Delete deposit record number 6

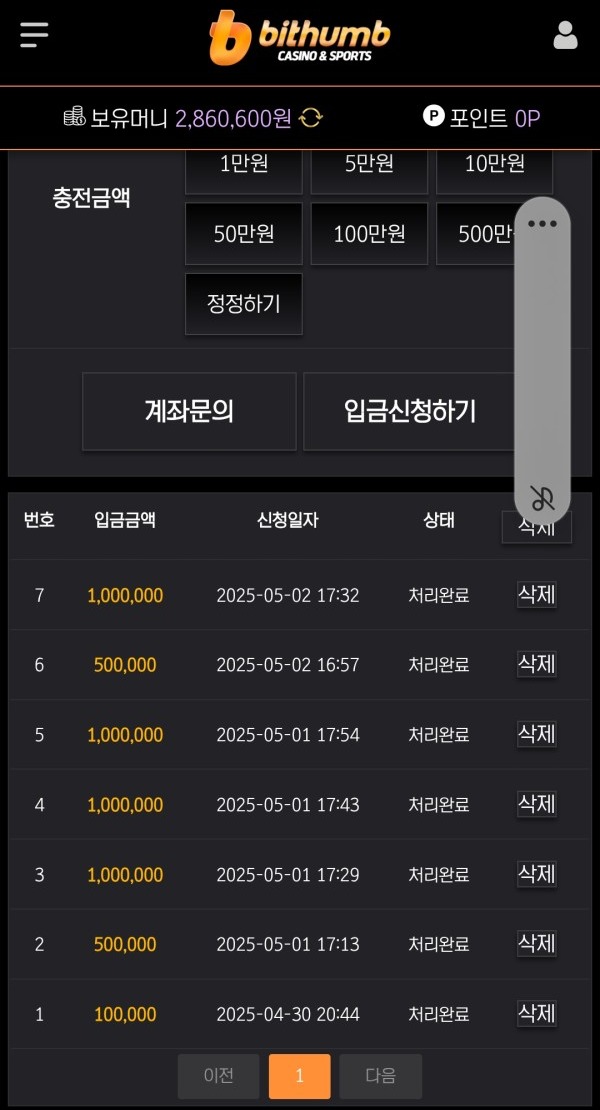pos(536,664)
